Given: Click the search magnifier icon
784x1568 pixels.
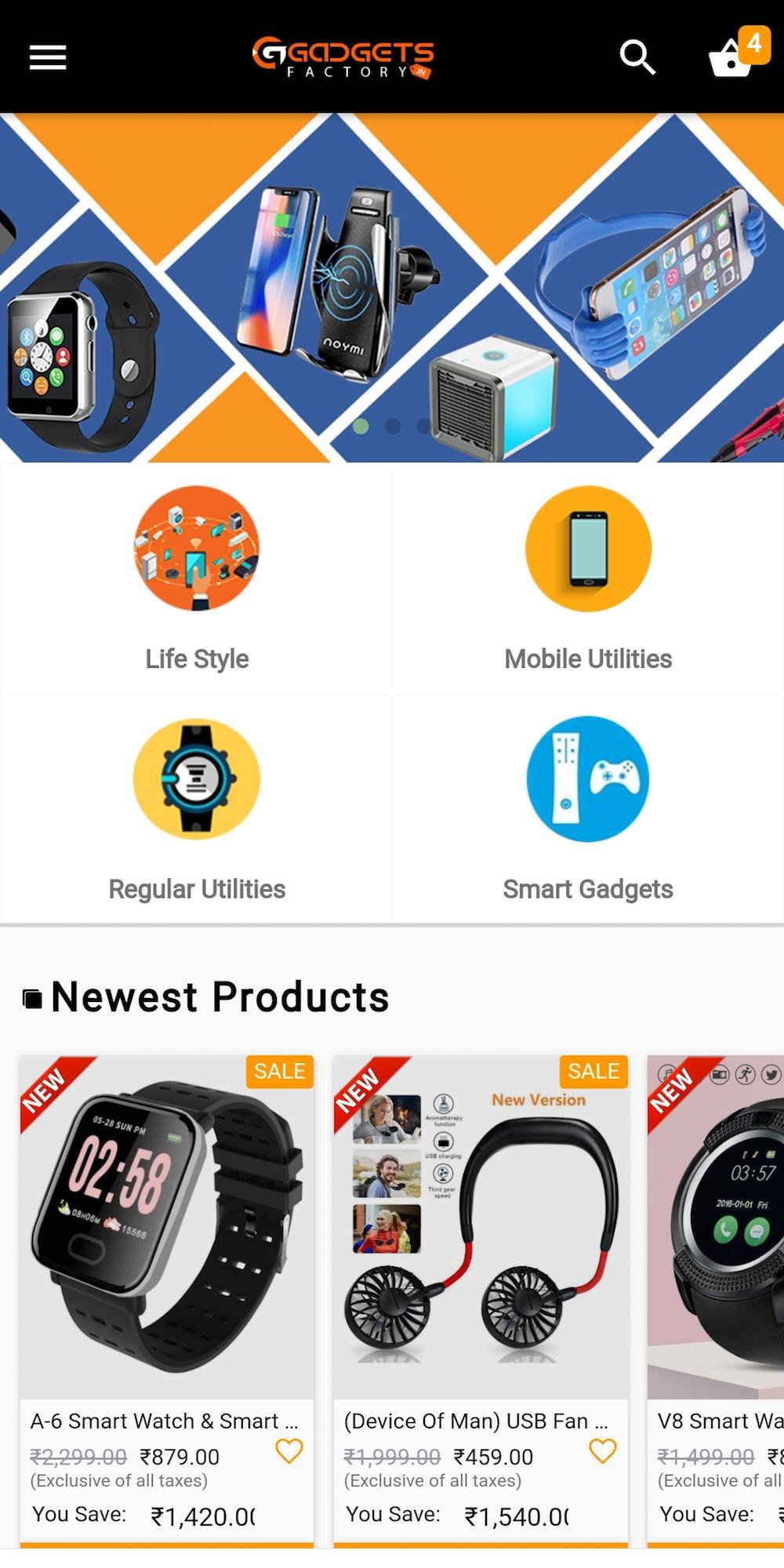Looking at the screenshot, I should point(637,57).
